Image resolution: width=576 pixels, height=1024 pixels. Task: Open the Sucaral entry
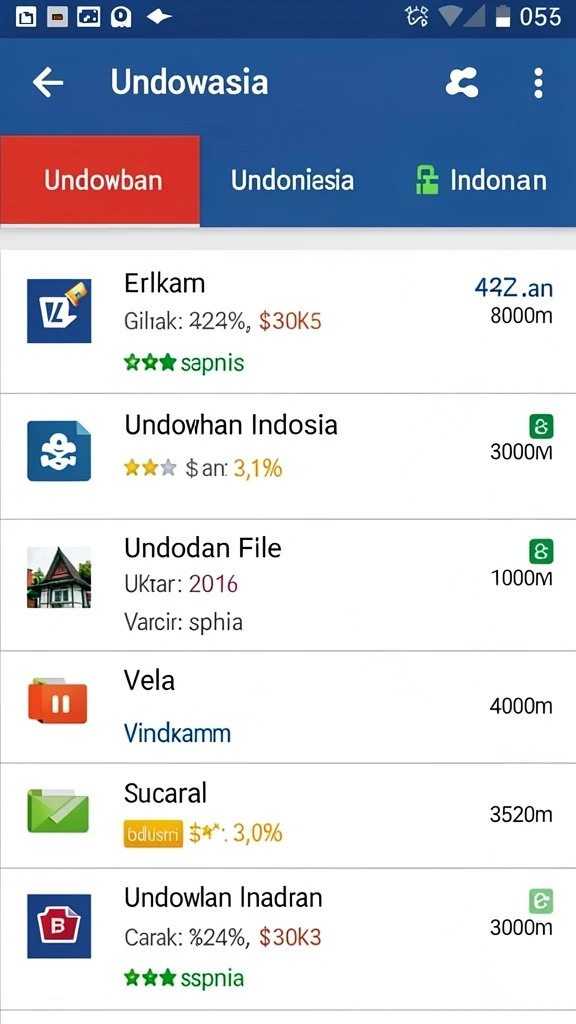tap(288, 816)
